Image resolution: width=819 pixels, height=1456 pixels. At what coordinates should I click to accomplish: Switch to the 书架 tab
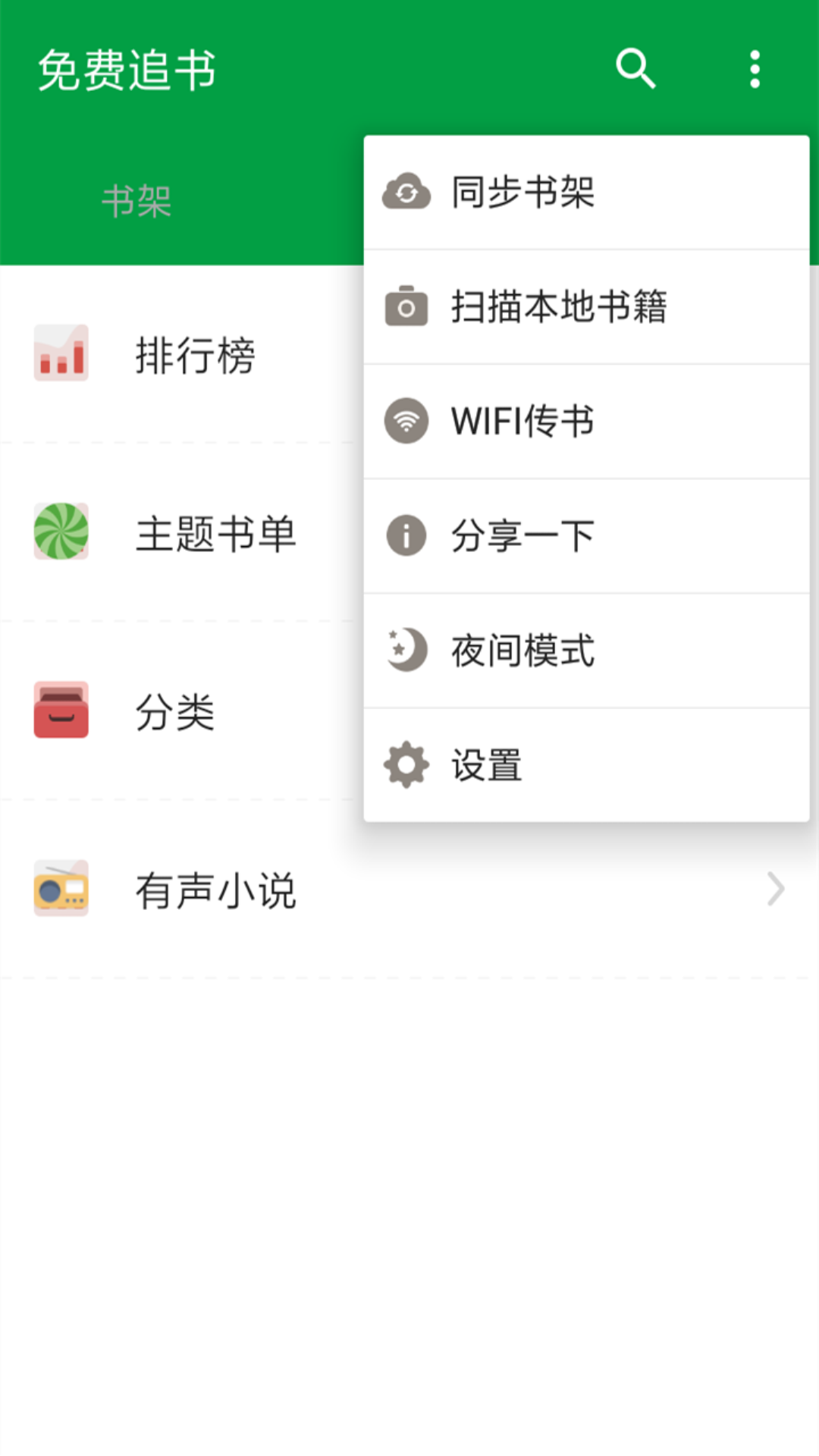[136, 202]
